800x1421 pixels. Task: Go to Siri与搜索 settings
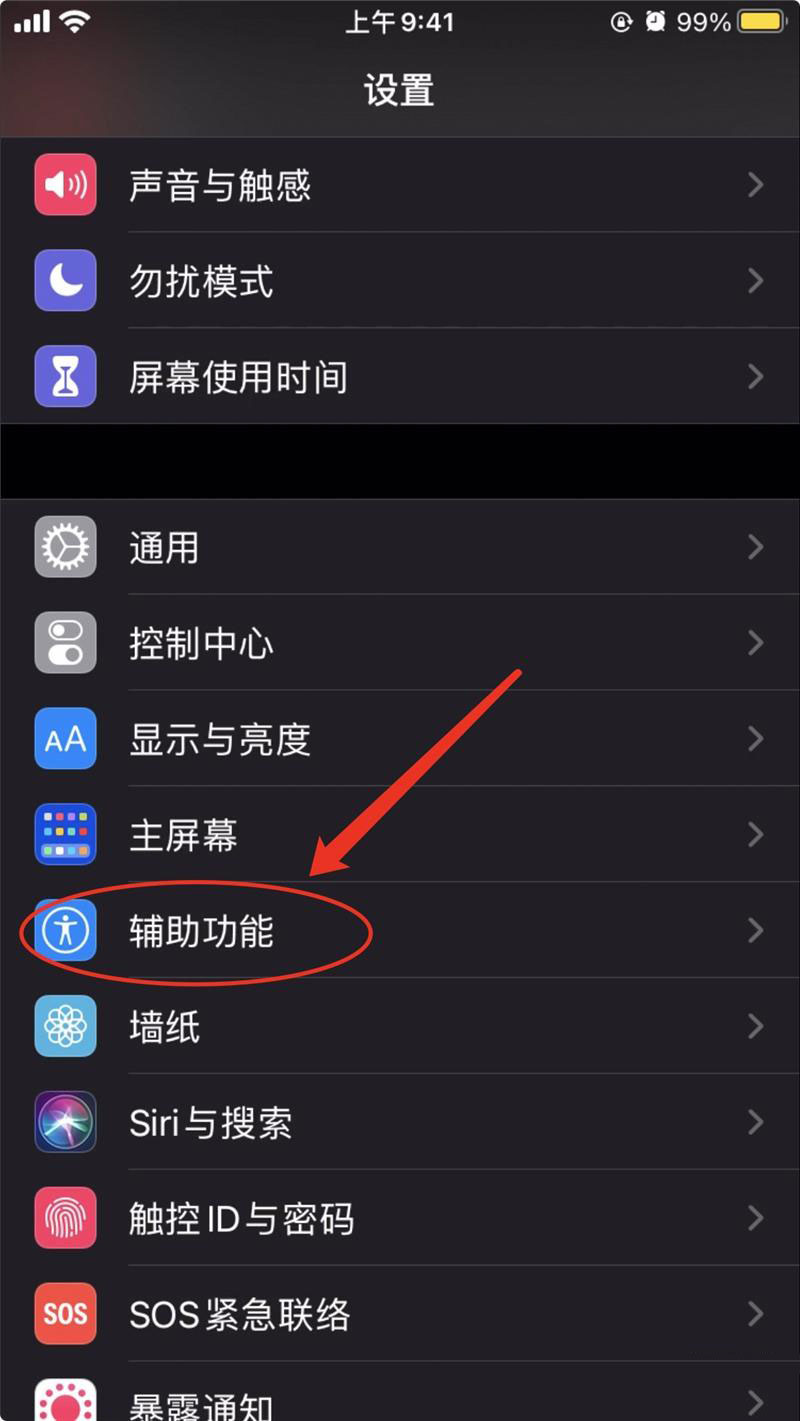point(210,1123)
